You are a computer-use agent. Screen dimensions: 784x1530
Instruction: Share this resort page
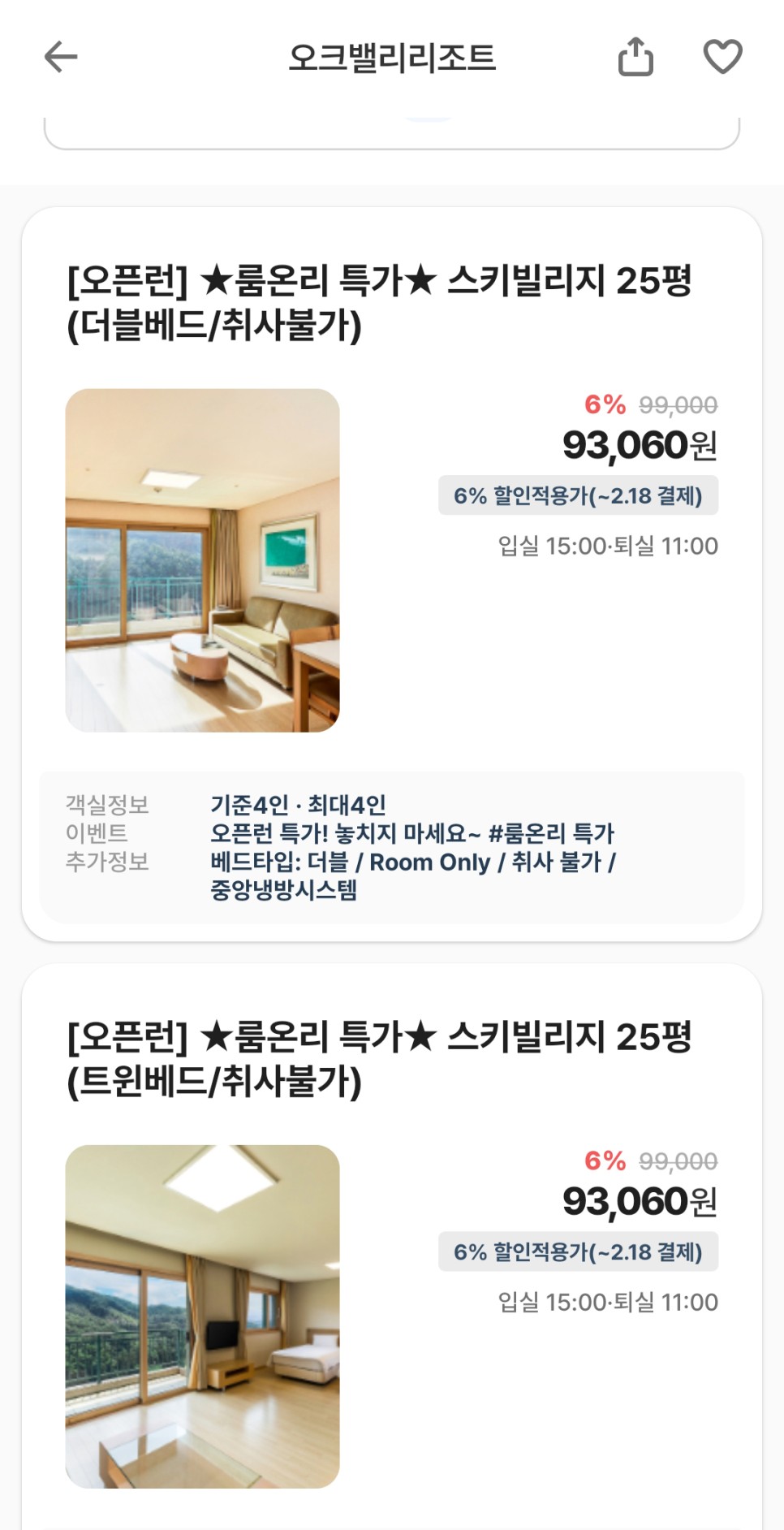pyautogui.click(x=635, y=57)
